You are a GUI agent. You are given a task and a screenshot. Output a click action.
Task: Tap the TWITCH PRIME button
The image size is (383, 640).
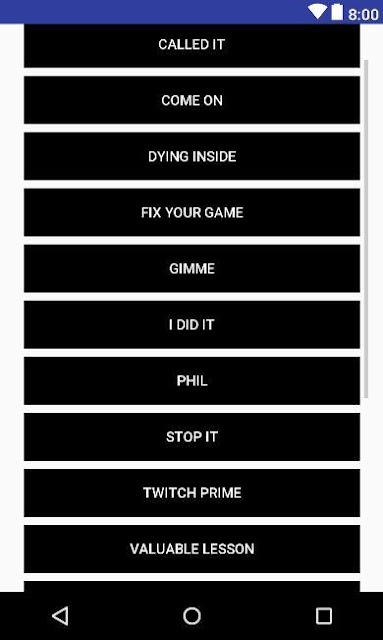click(192, 493)
